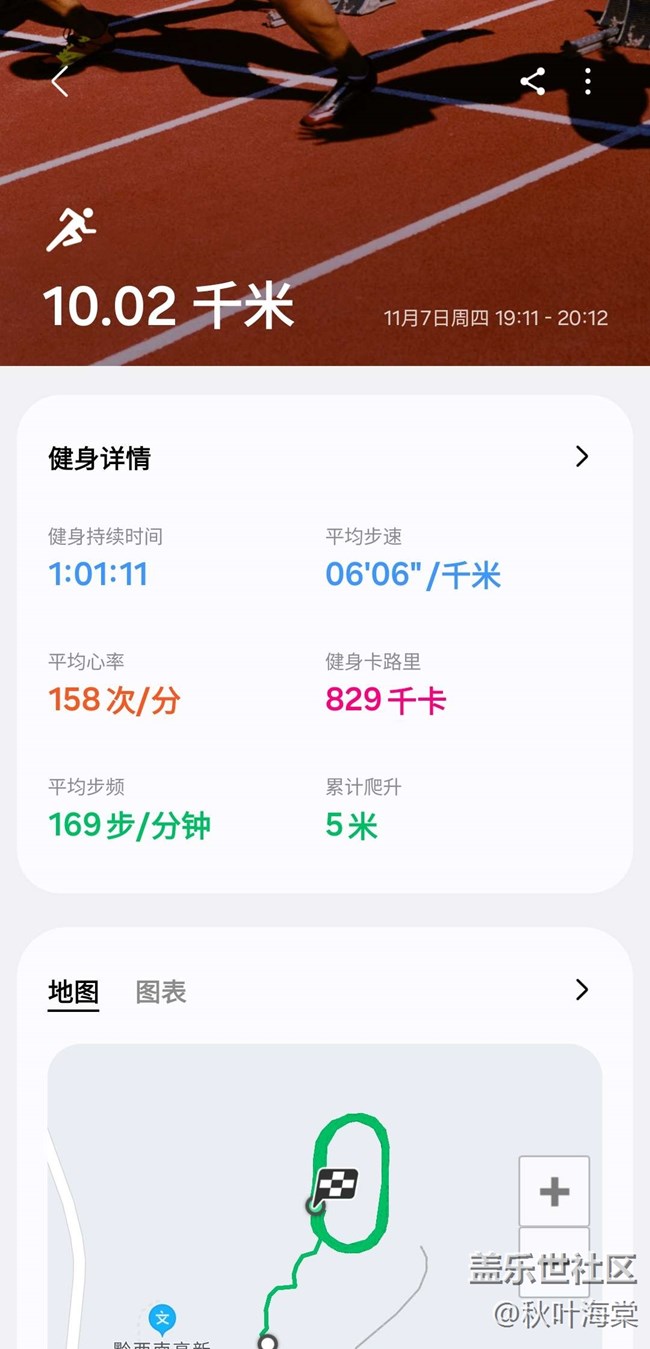Share this running workout
This screenshot has width=650, height=1349.
tap(533, 81)
